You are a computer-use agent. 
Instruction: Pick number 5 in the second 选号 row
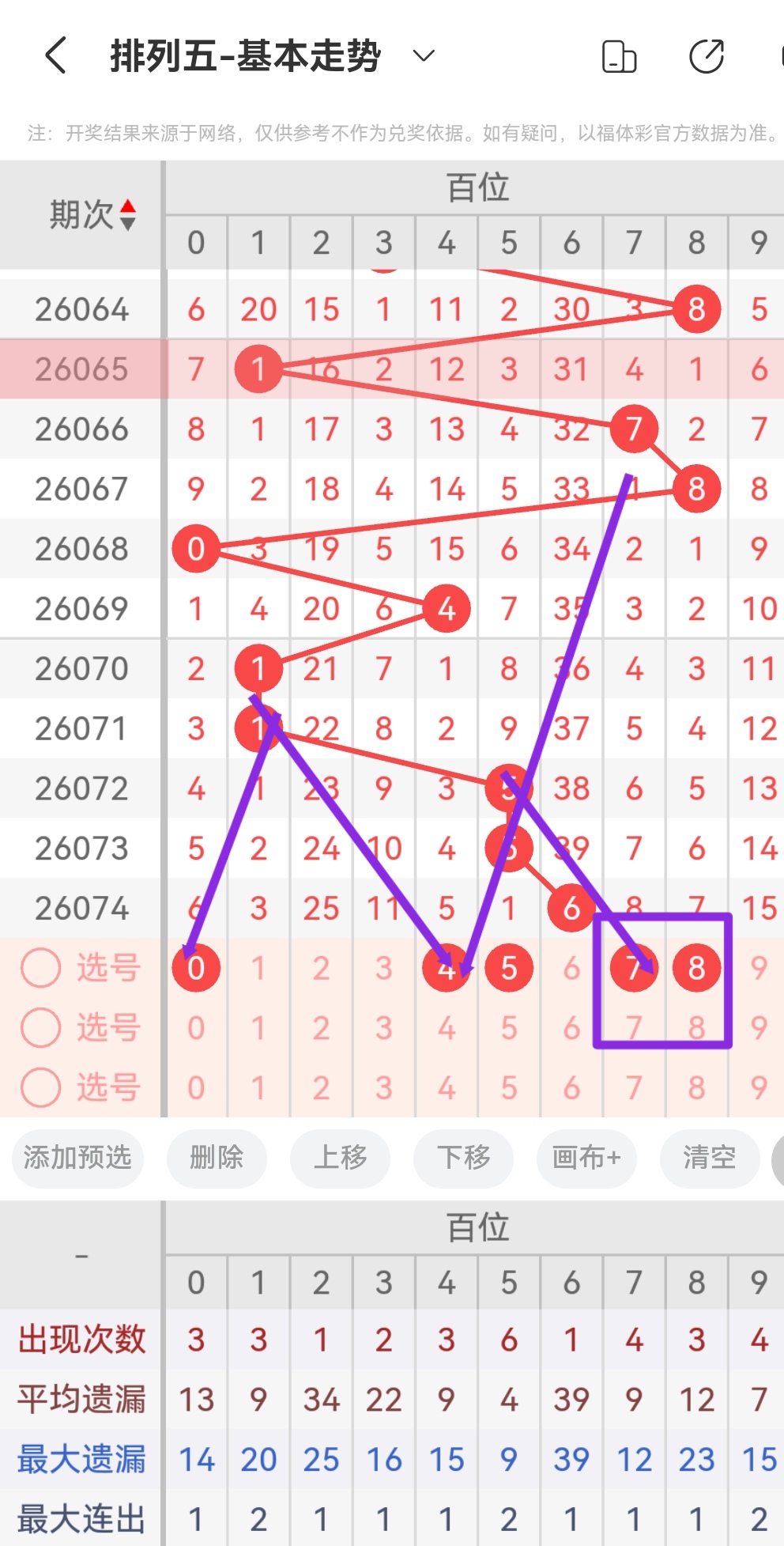pos(509,1028)
